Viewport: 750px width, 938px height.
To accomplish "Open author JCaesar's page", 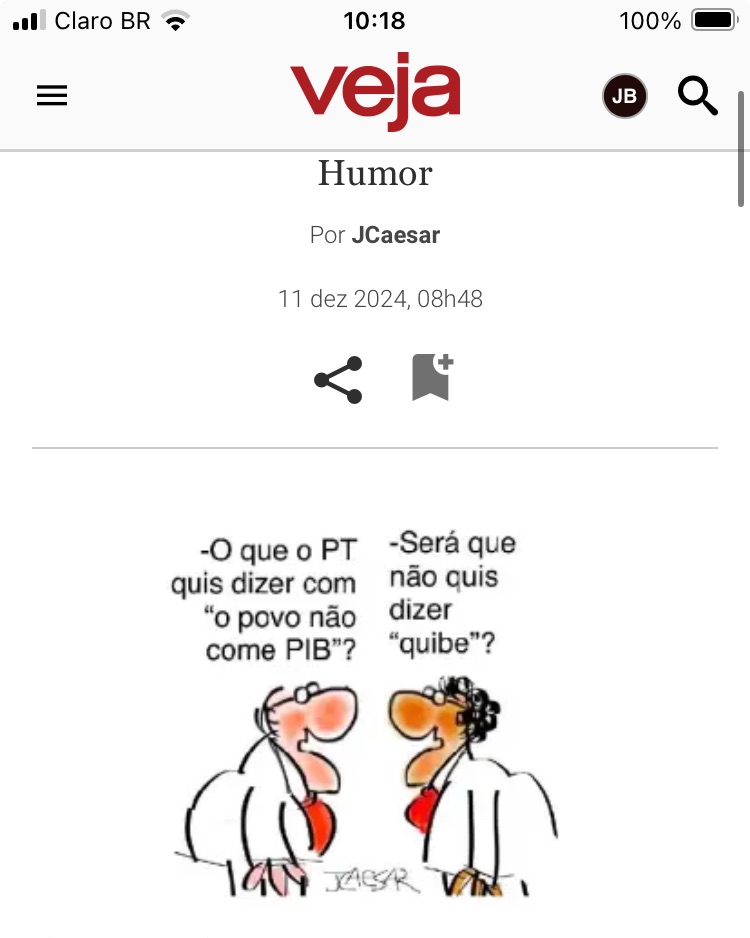I will [395, 236].
